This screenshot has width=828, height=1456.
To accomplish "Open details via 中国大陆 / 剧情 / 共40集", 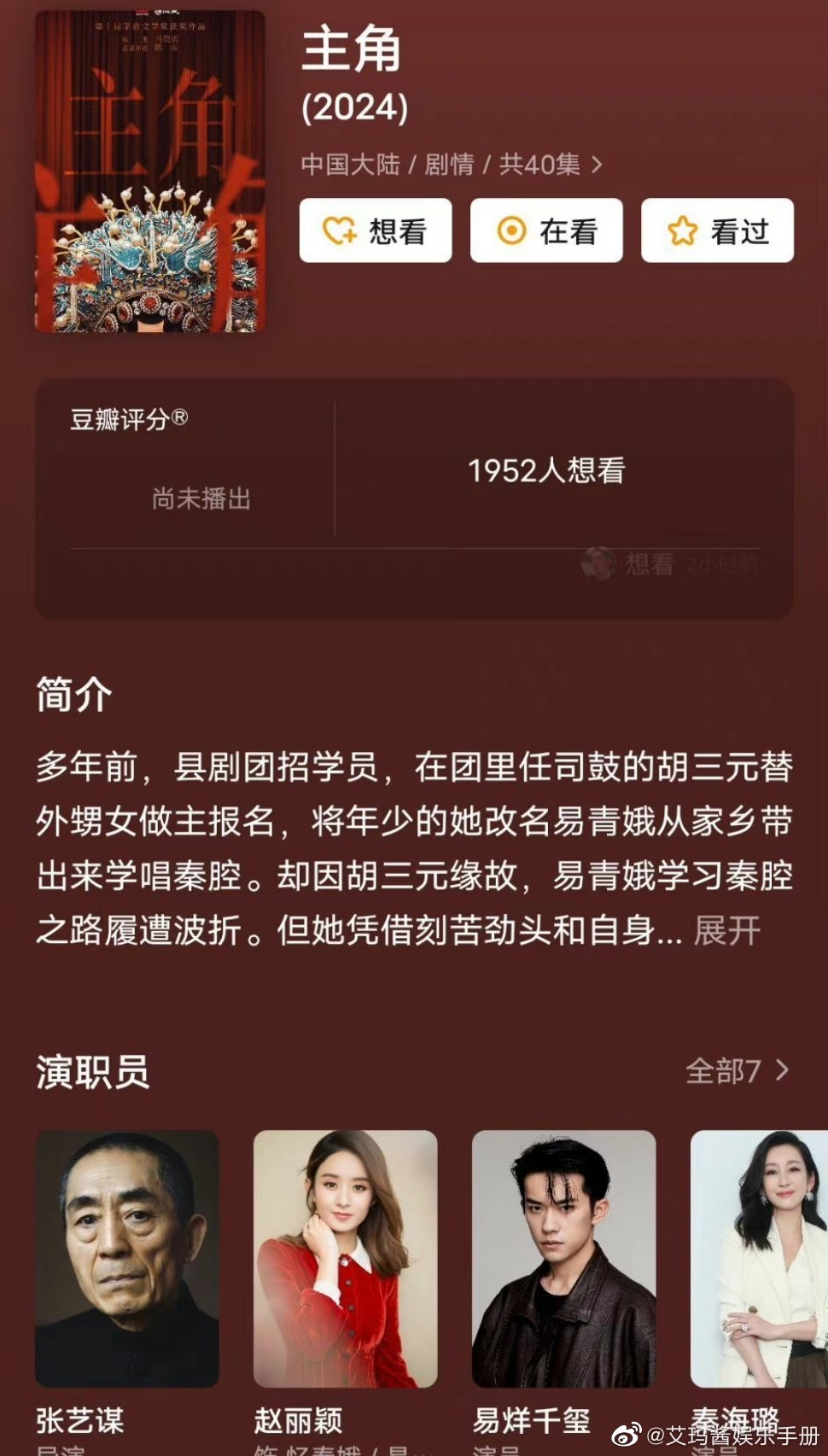I will pos(452,164).
